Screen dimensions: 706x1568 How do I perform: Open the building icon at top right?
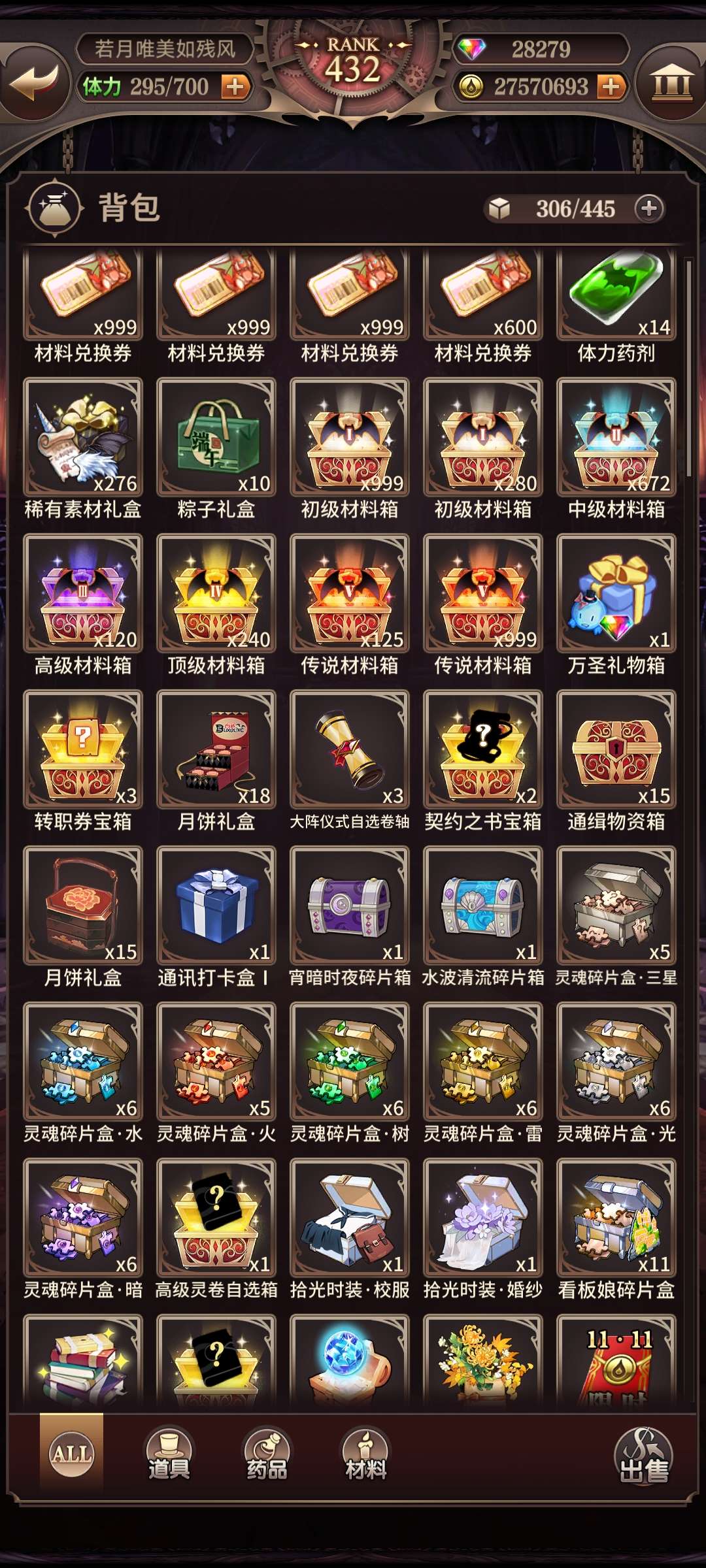(671, 83)
